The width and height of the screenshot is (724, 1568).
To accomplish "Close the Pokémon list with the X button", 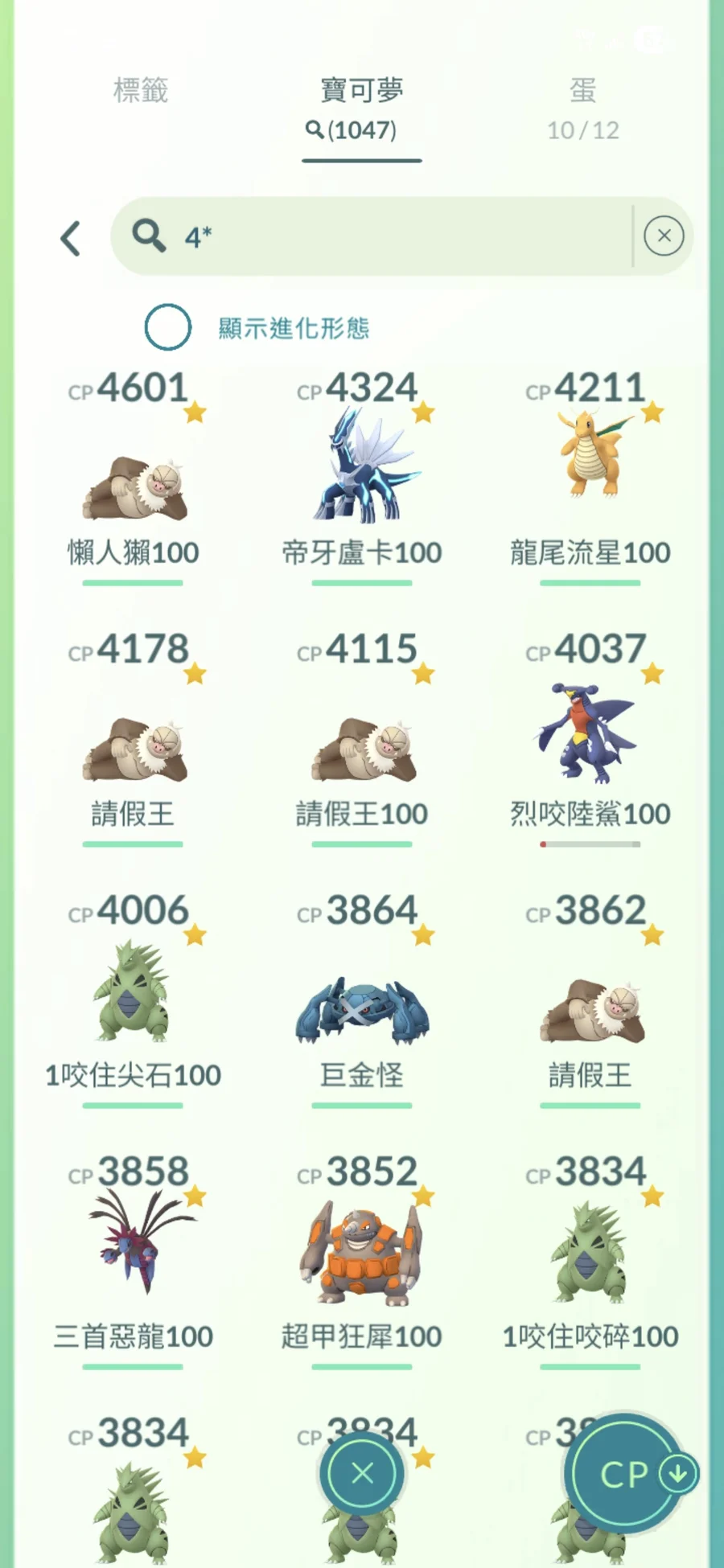I will tap(362, 1473).
